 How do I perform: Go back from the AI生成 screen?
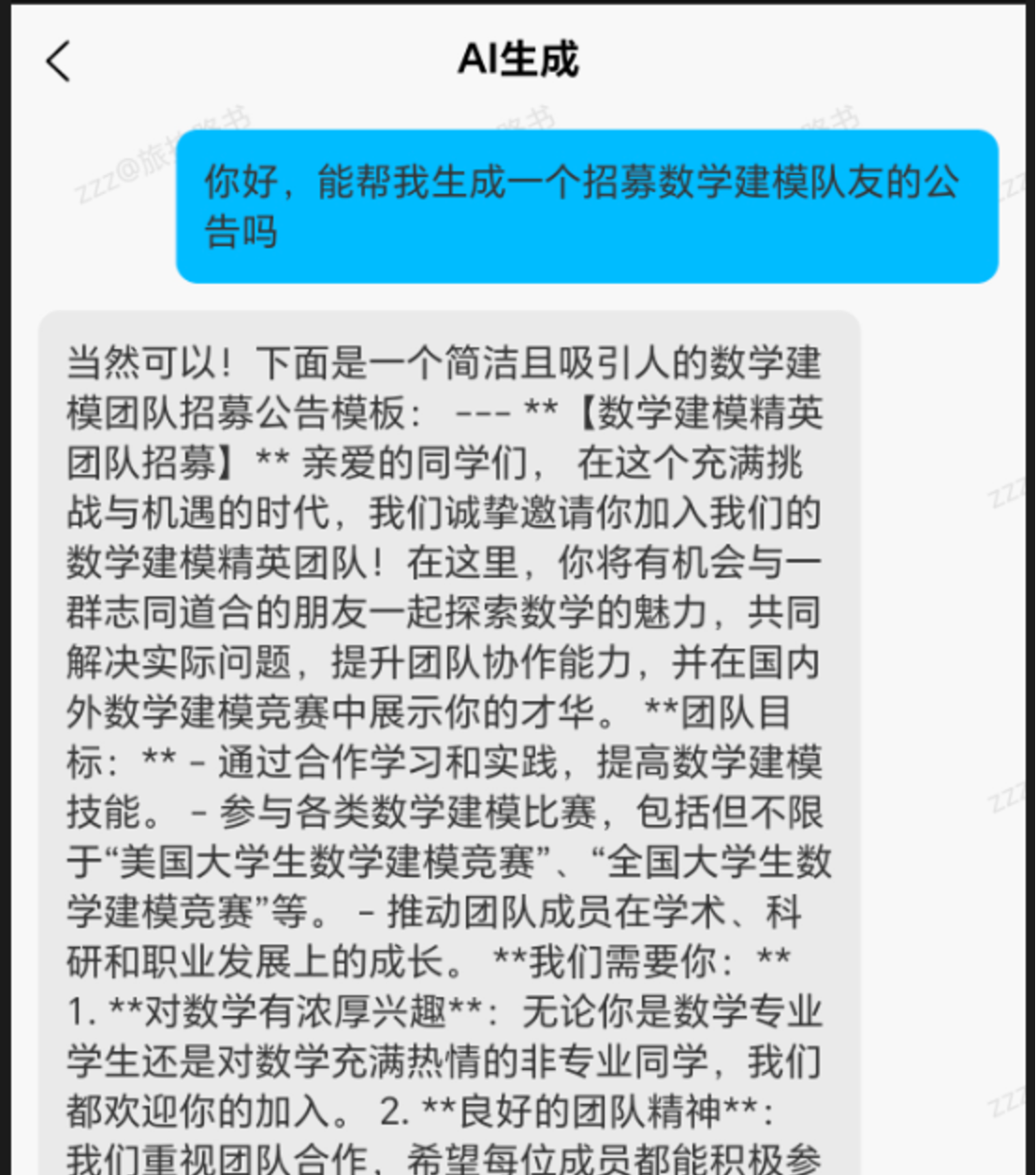[58, 62]
